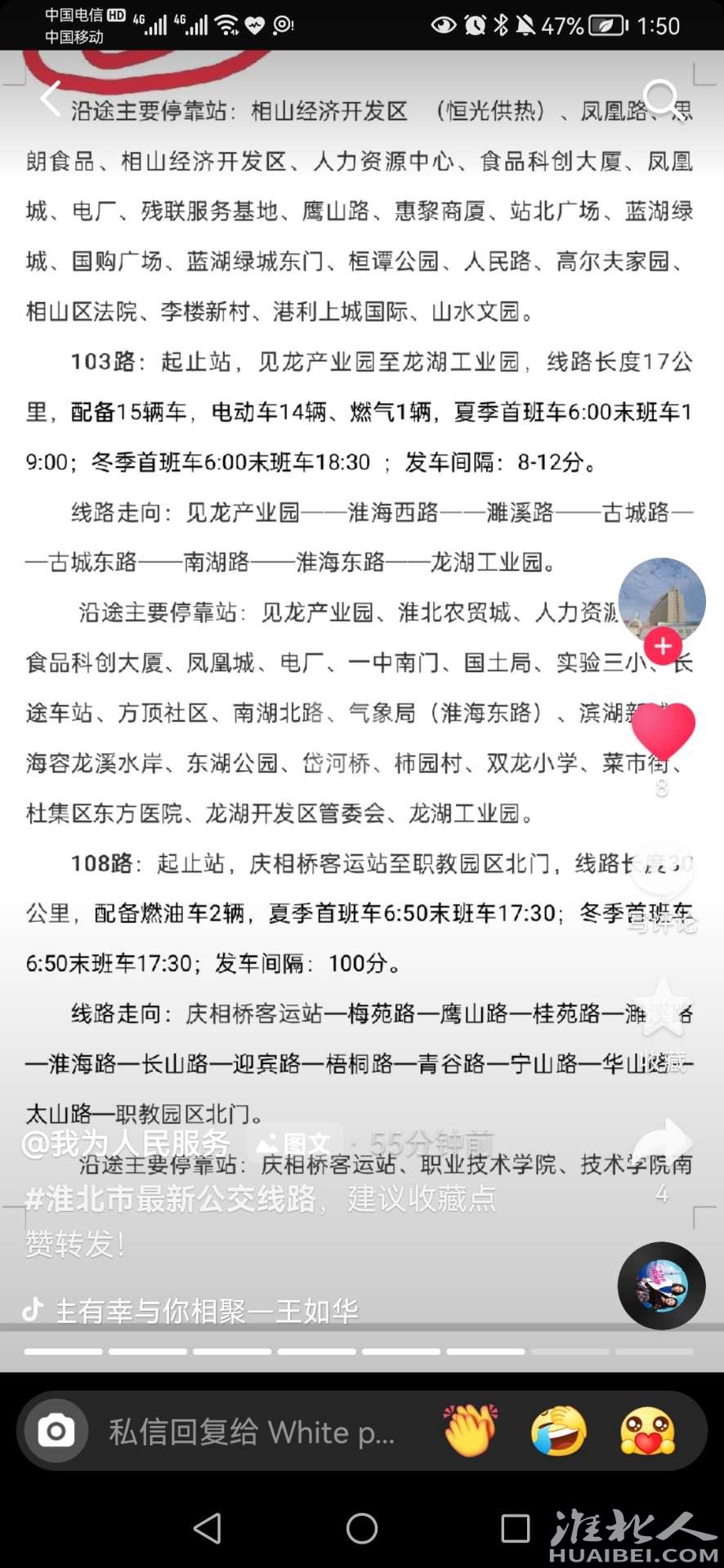Open the camera icon in the reply bar

point(56,1431)
